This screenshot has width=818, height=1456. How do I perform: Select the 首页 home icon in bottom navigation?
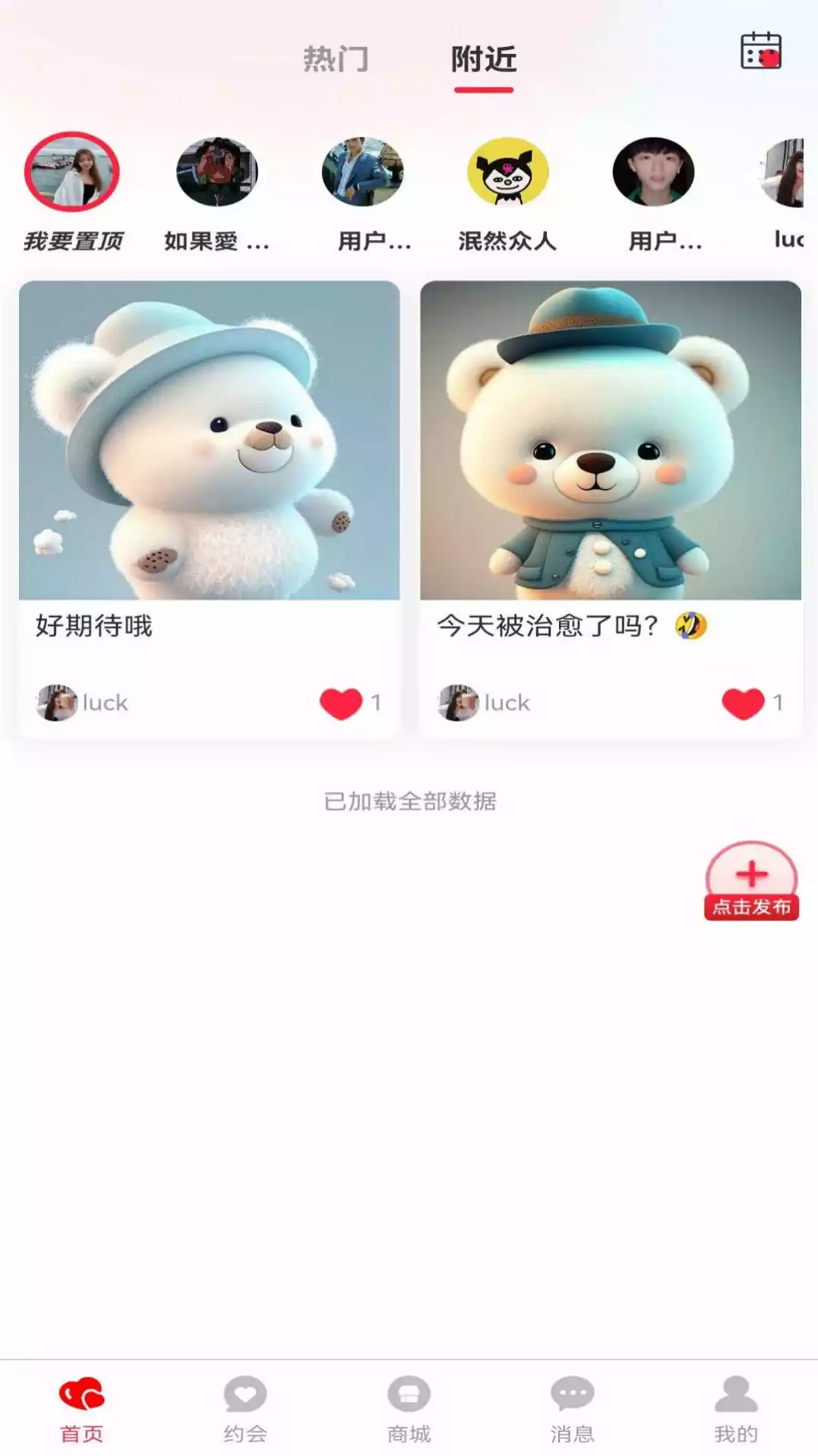tap(81, 1409)
